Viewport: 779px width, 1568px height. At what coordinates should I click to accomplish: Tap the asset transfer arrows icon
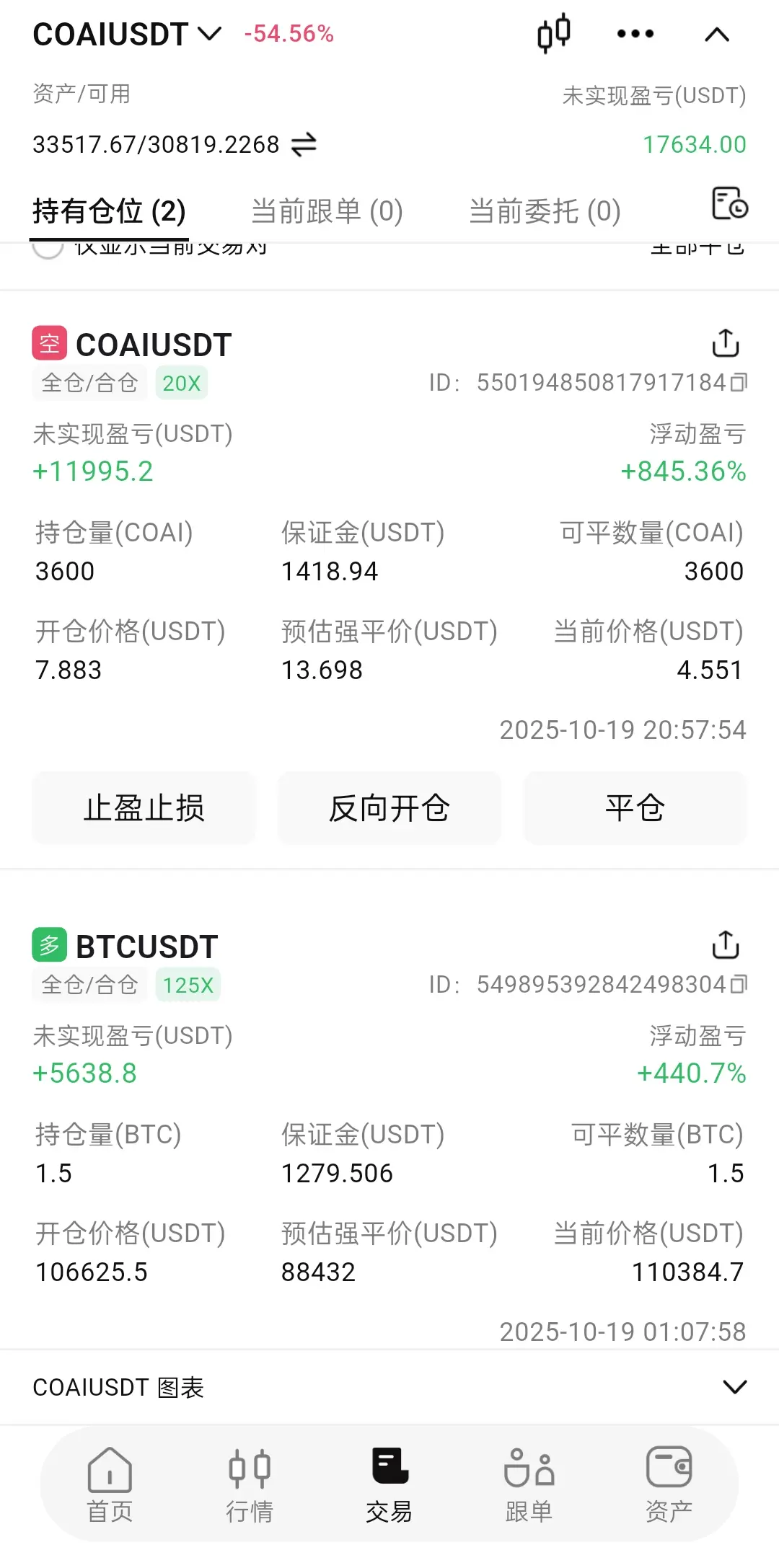pyautogui.click(x=304, y=144)
